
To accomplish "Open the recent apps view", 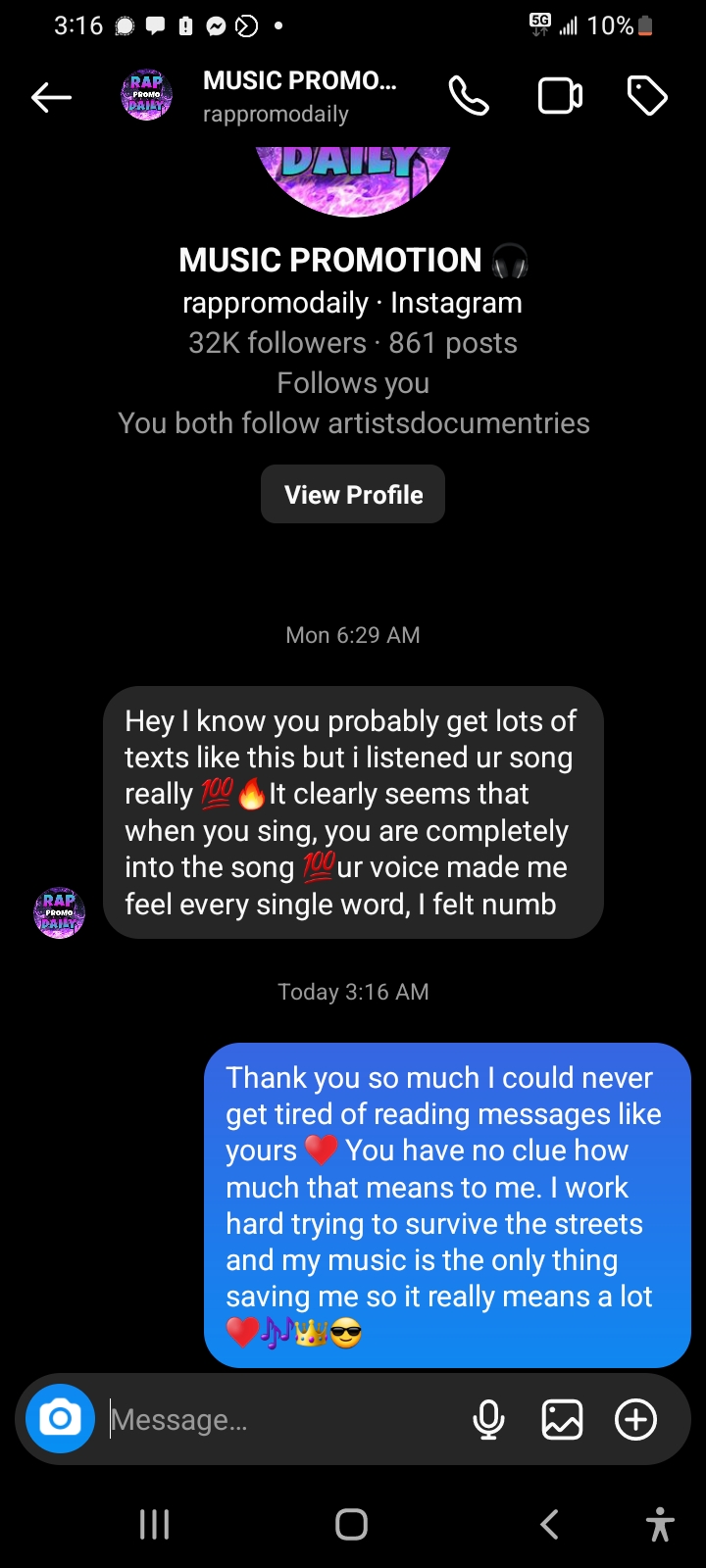I will click(154, 1524).
